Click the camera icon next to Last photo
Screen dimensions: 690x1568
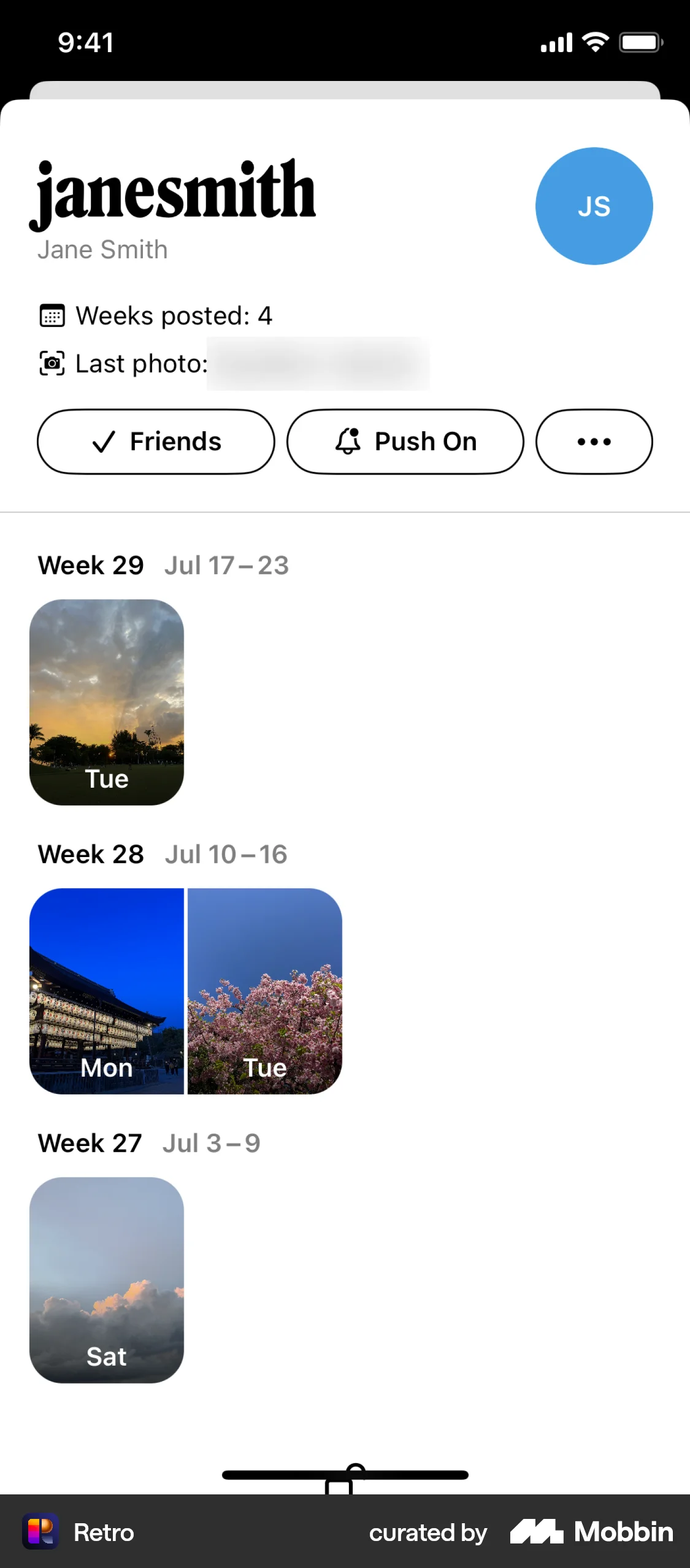point(53,363)
